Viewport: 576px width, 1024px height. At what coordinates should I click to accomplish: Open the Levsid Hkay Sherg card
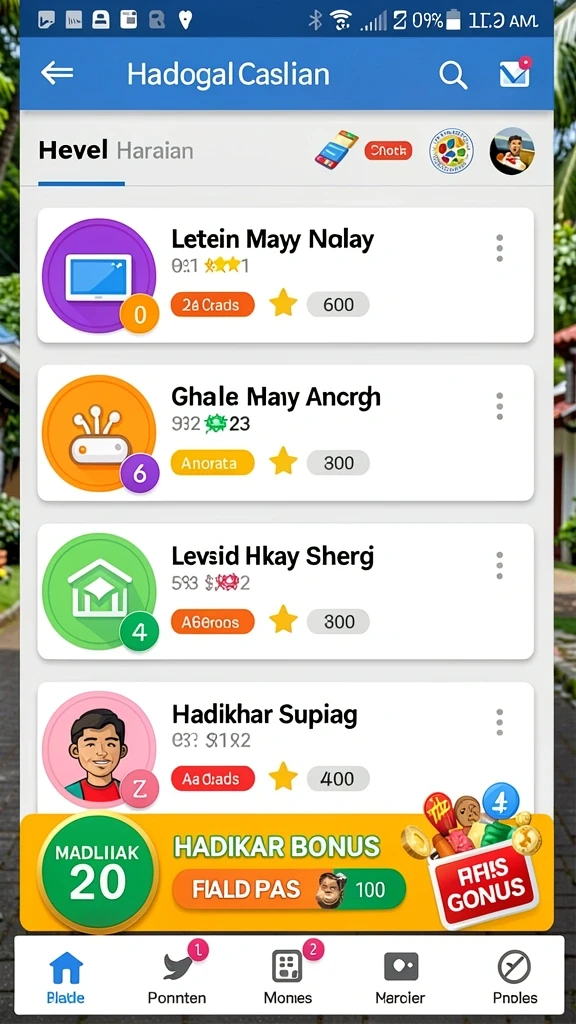285,591
